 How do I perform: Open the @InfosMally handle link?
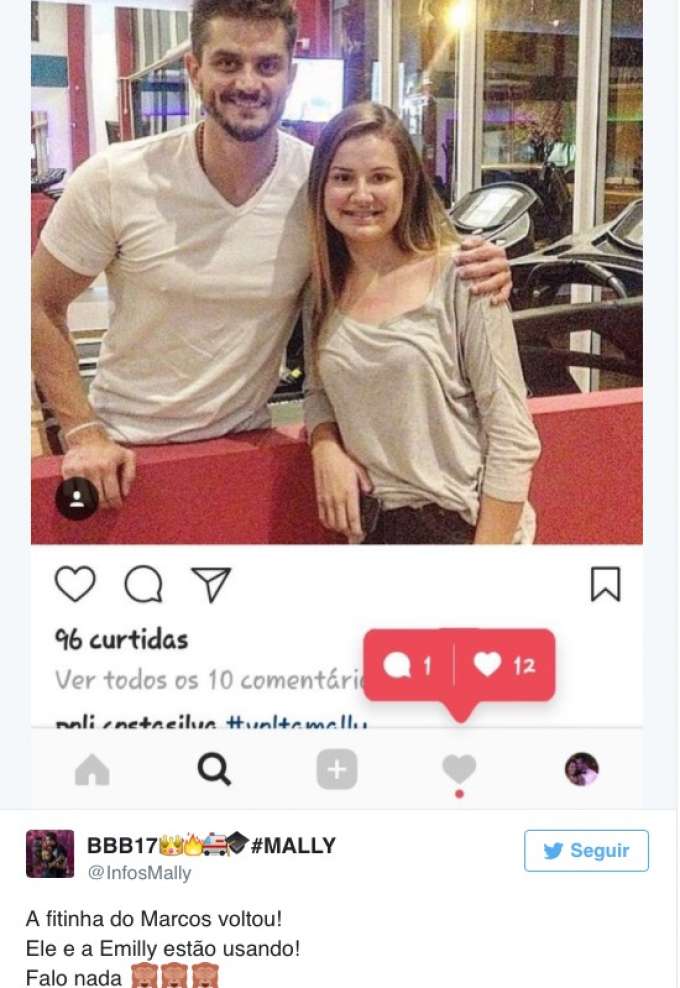[x=138, y=873]
